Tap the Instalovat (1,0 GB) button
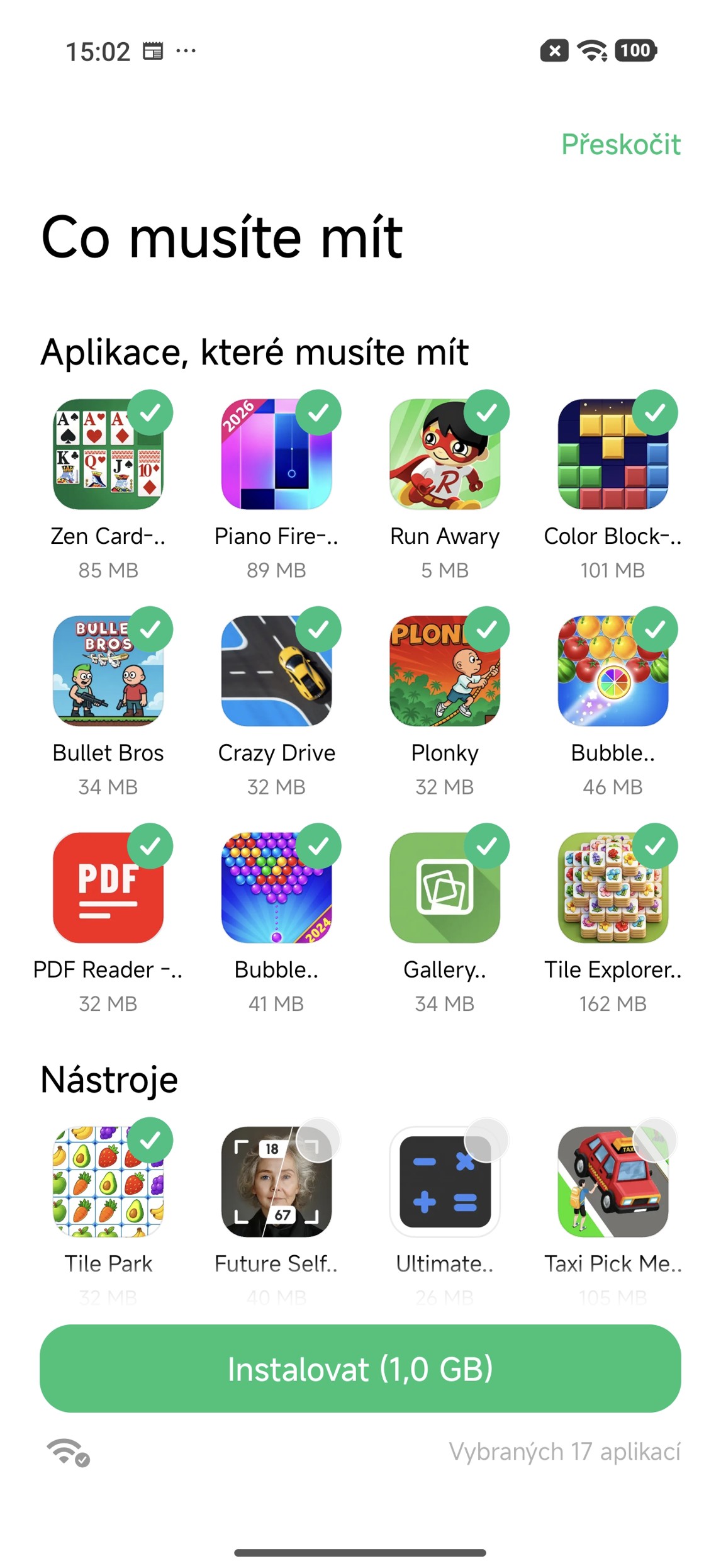 360,1368
